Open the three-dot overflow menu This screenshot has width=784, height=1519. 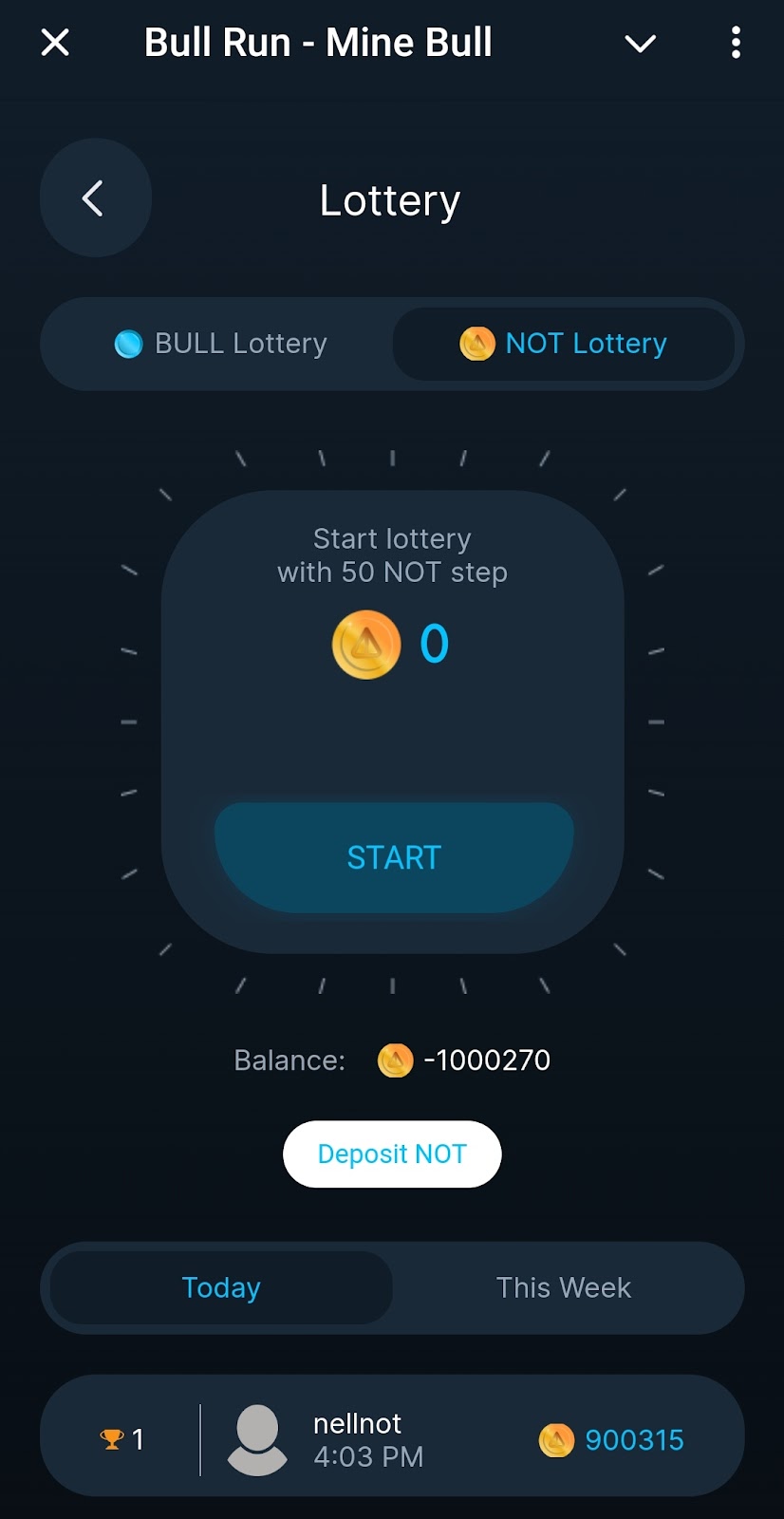pyautogui.click(x=736, y=43)
